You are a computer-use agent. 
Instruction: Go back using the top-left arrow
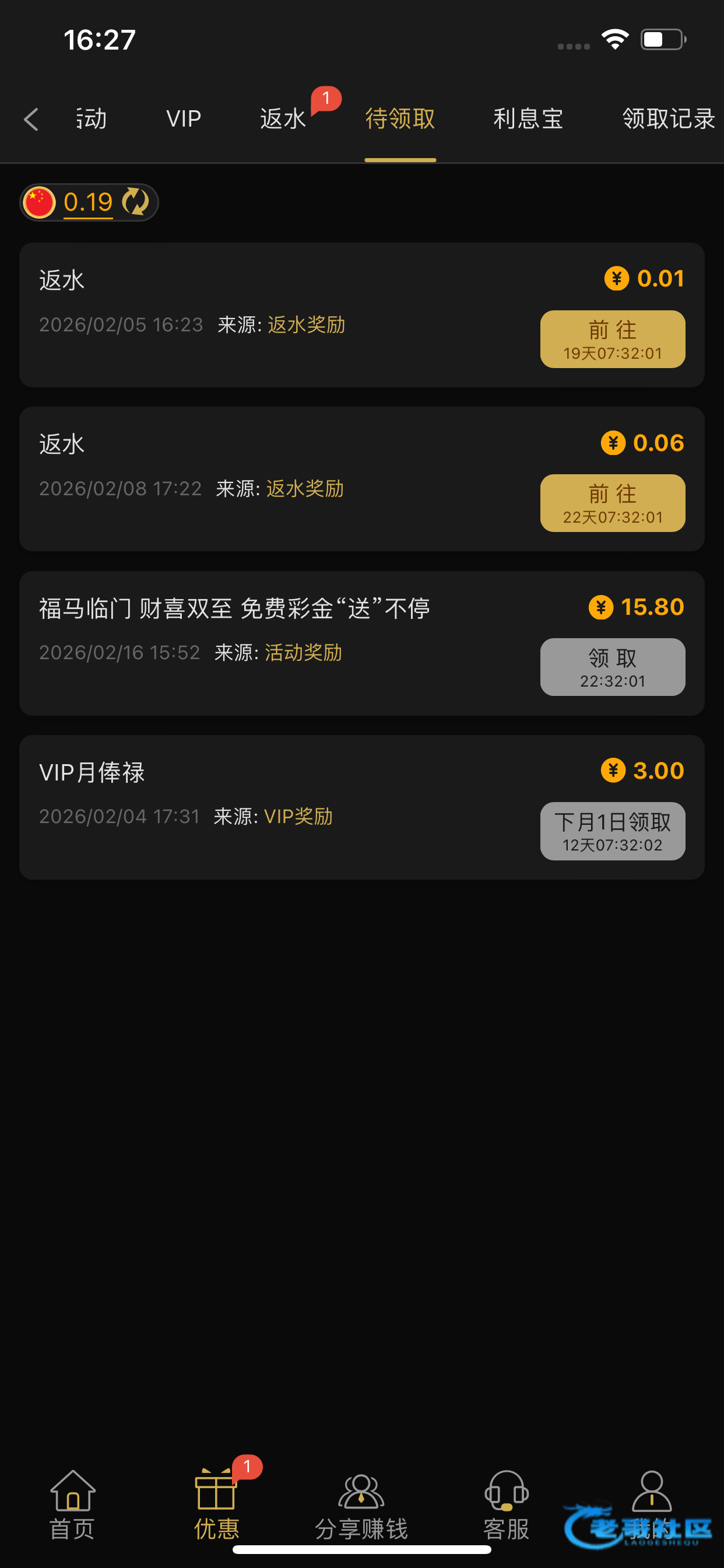31,120
